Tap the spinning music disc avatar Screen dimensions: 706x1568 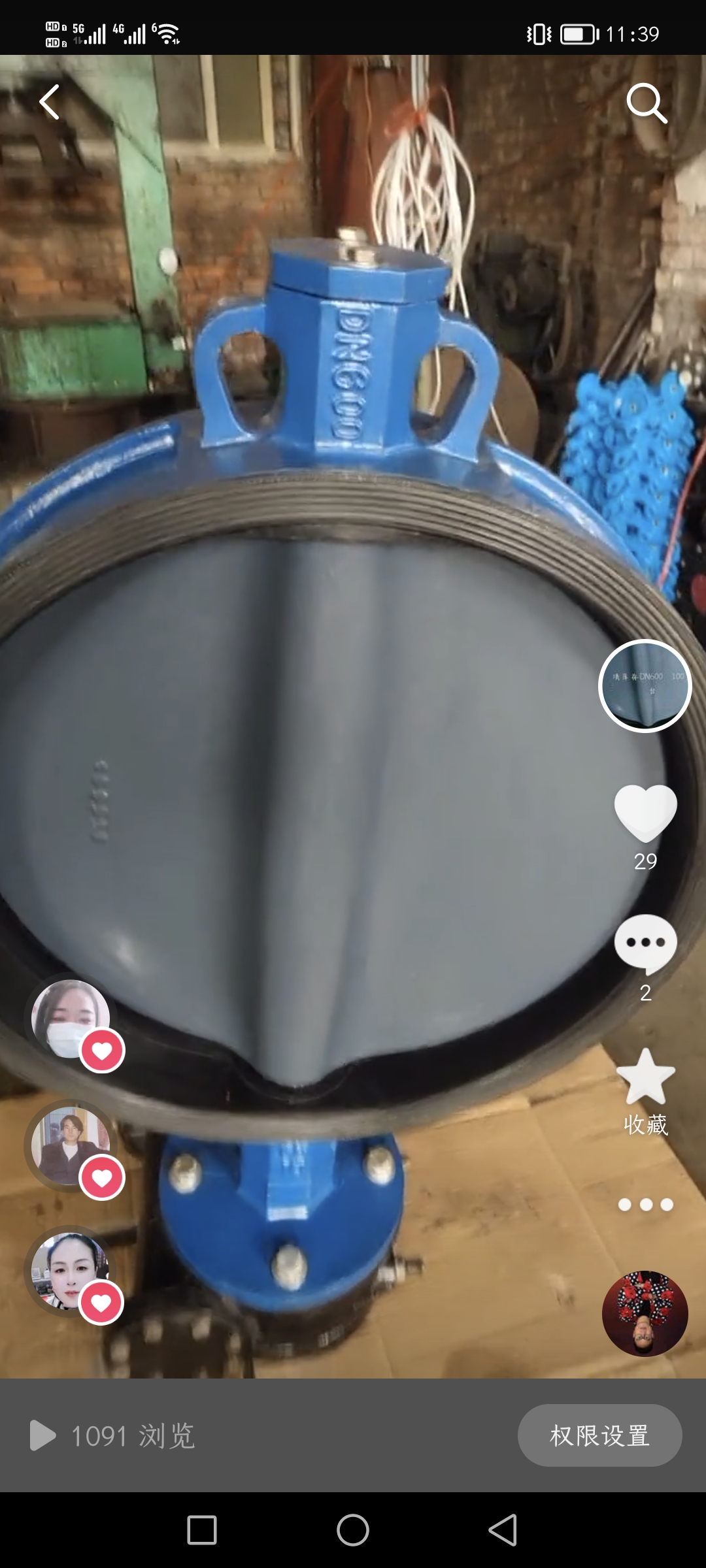645,1313
